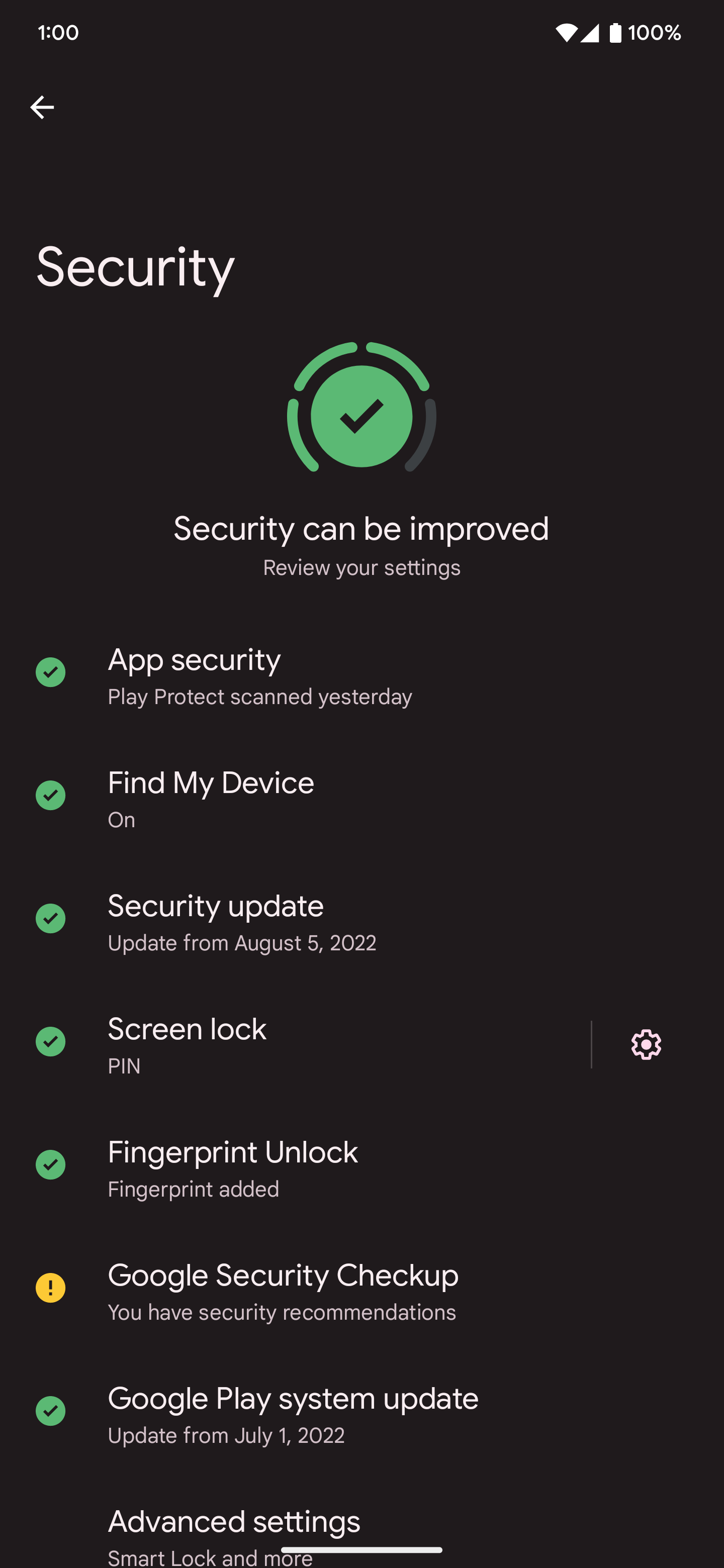Screen dimensions: 724x1568
Task: Open the Screen lock row
Action: tap(295, 1044)
